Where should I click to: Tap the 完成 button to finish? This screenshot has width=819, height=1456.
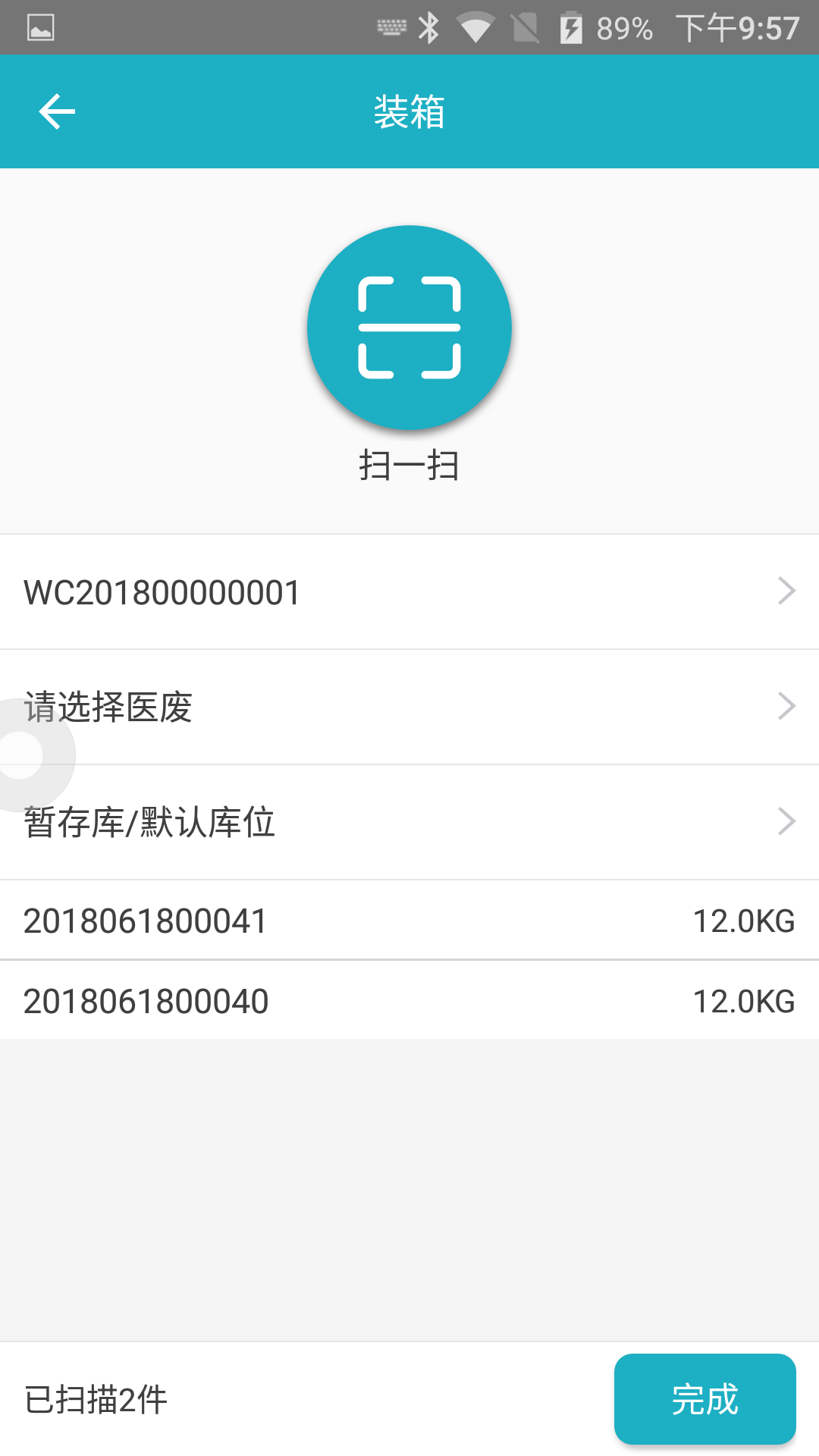[x=704, y=1399]
